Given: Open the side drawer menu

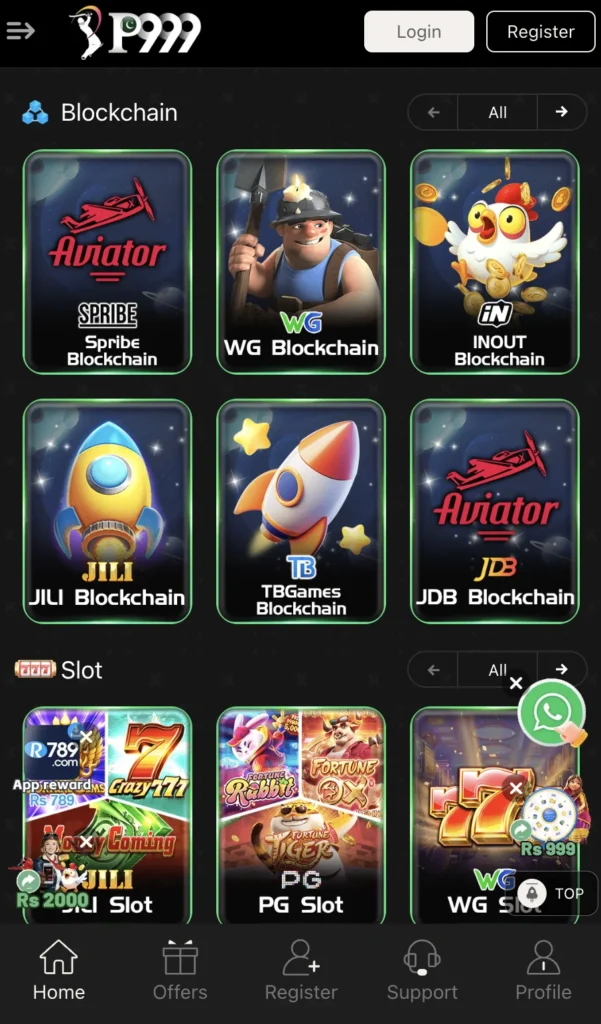Looking at the screenshot, I should [21, 31].
